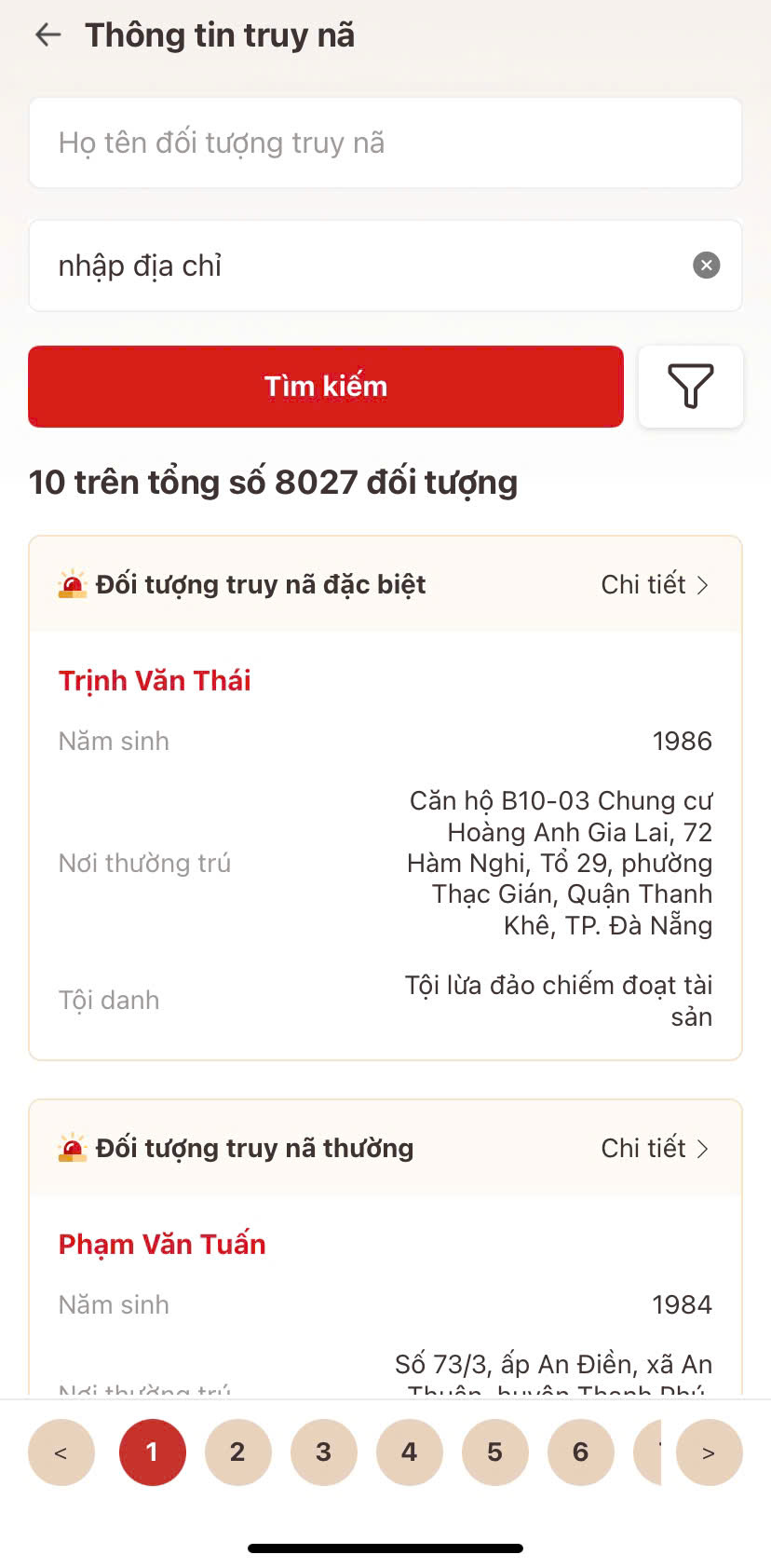Select page 1 in pagination

pos(153,1452)
